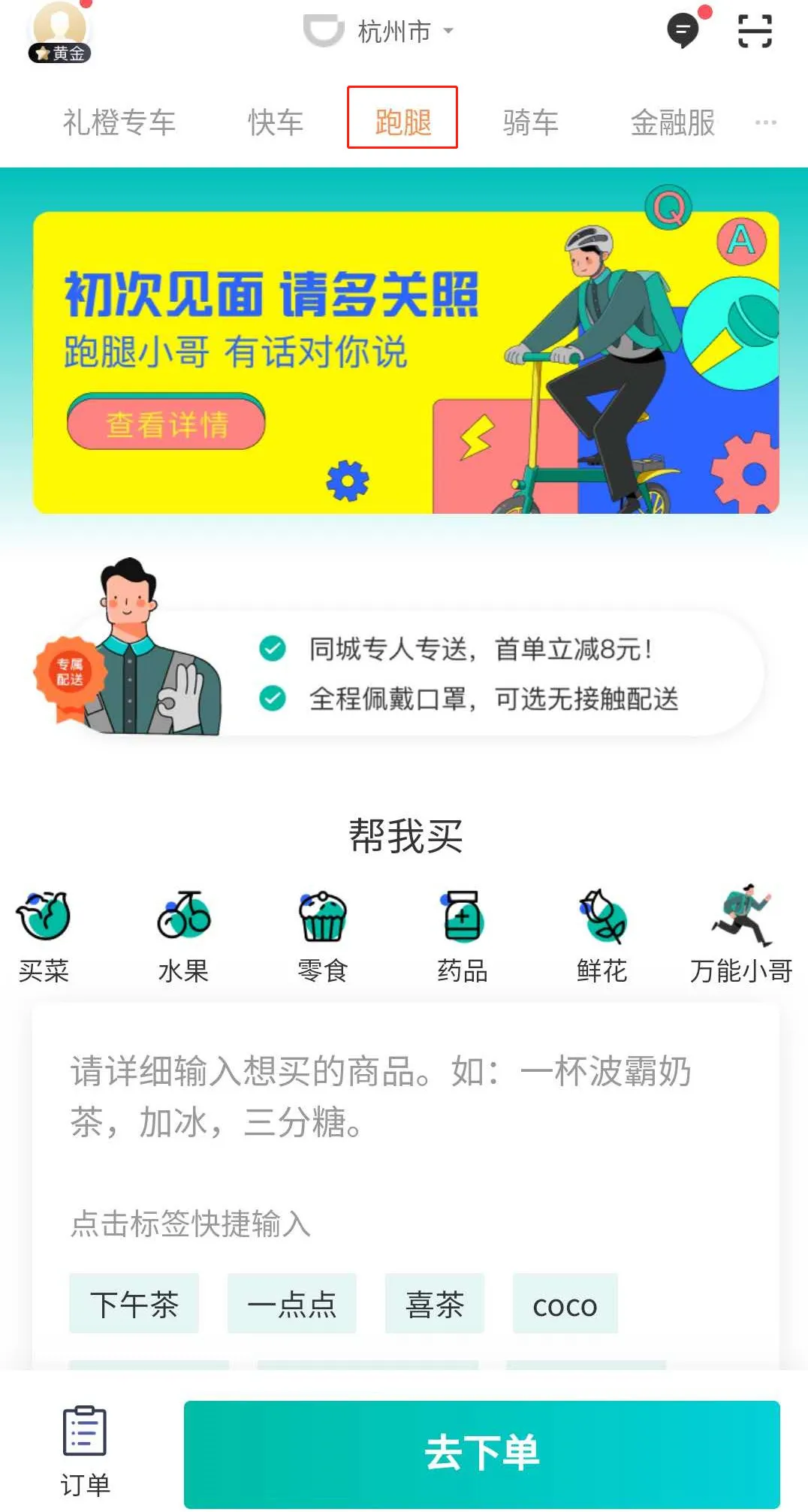Switch to the 骑车 tab

coord(530,122)
